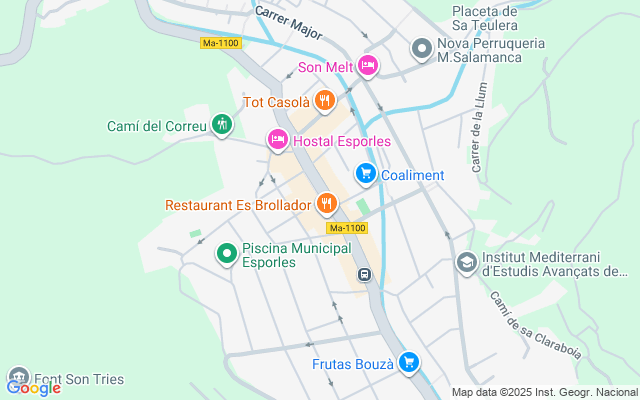Screen dimensions: 640x400
Task: Select the bus stop icon on Ma-1100
Action: 364,275
